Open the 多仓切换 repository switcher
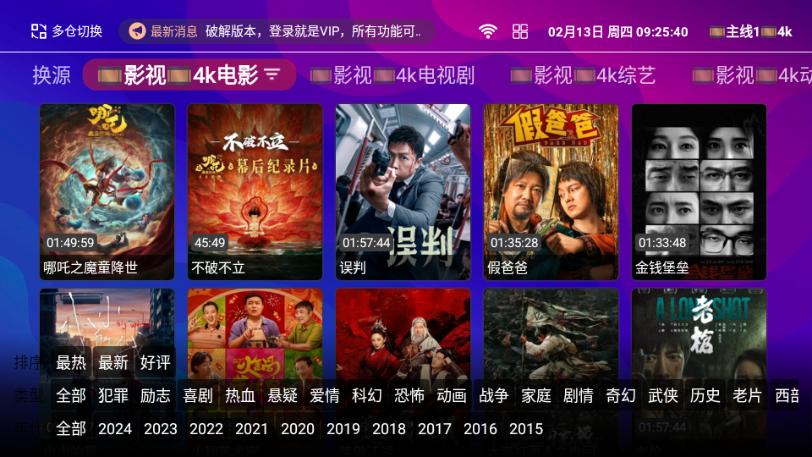 (66, 31)
